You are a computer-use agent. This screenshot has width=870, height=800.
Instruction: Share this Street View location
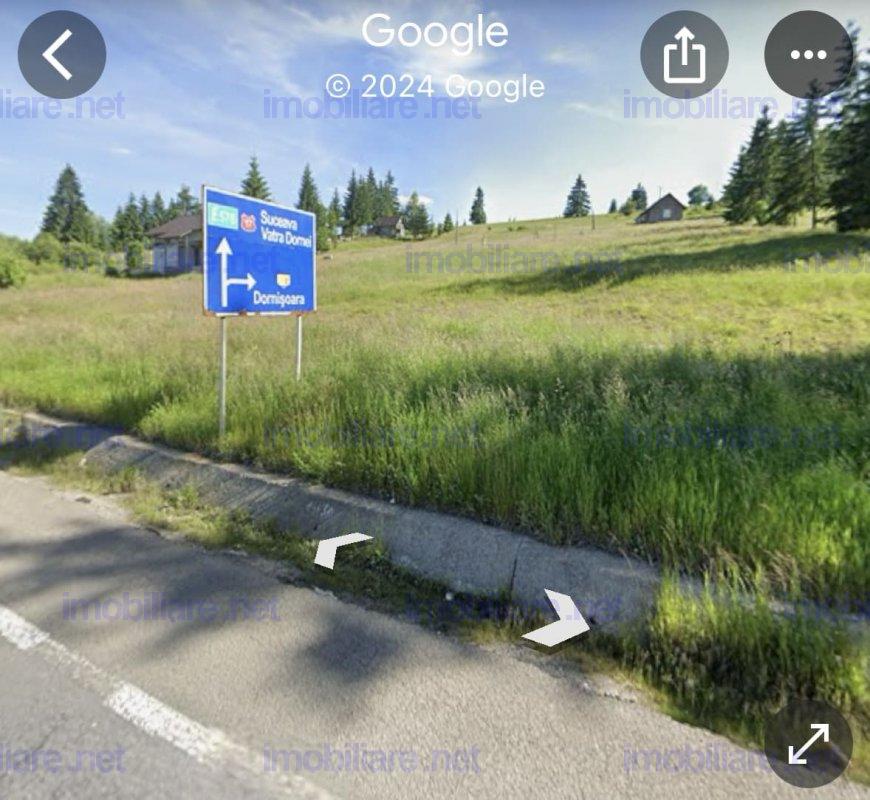tap(684, 55)
